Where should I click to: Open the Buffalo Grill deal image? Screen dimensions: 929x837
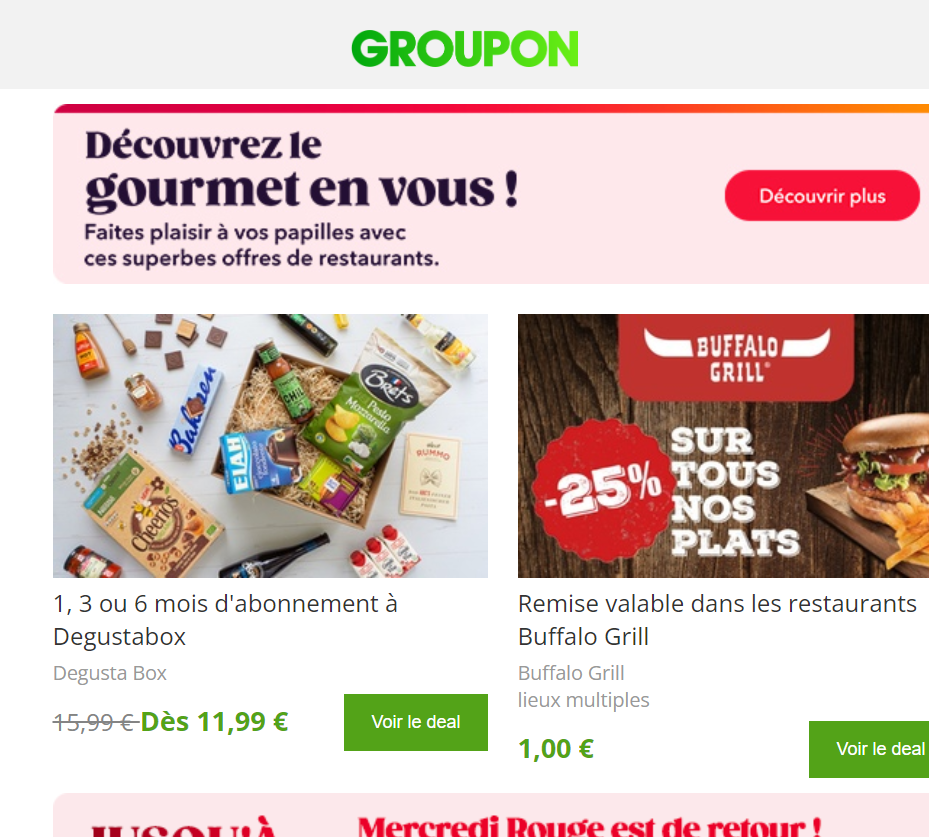pyautogui.click(x=723, y=446)
